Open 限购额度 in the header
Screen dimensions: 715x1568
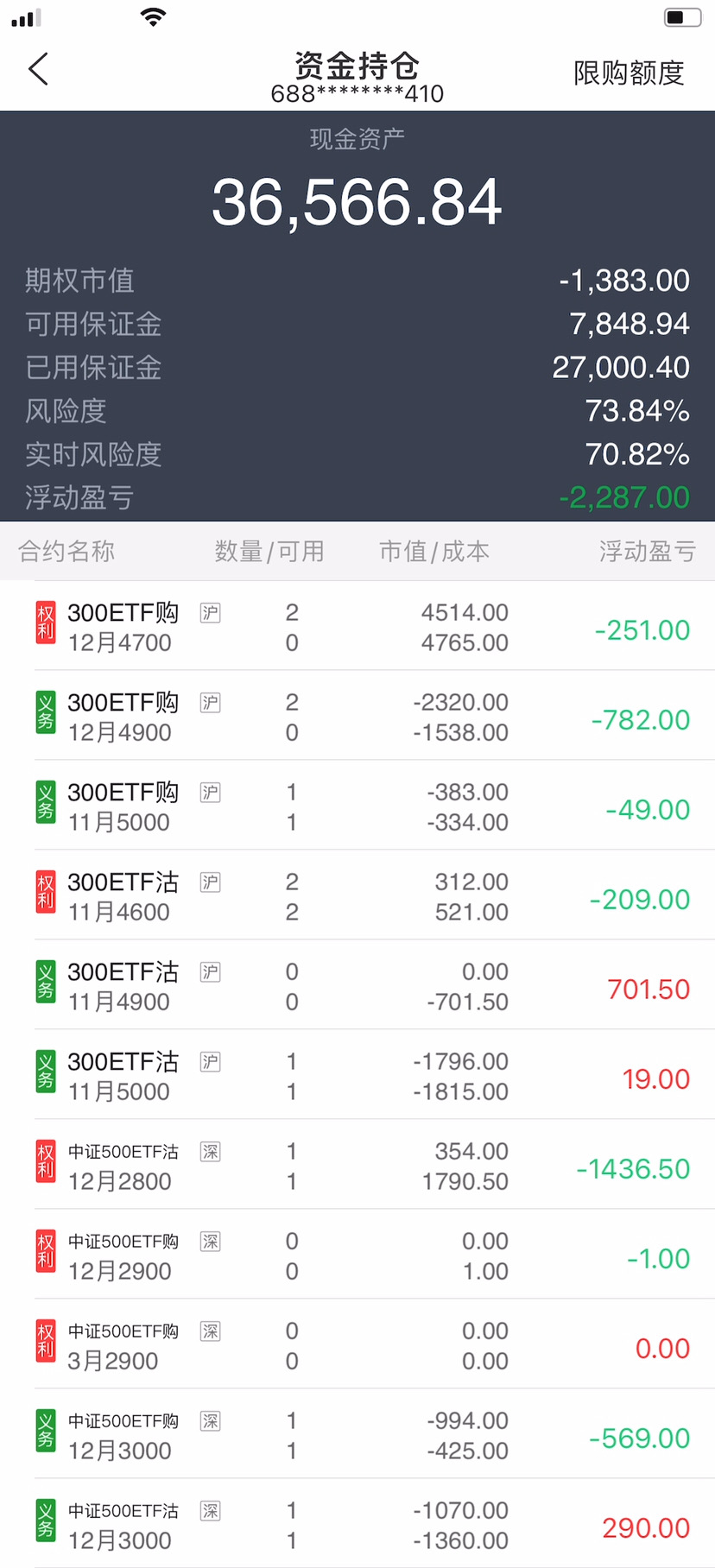pos(628,73)
